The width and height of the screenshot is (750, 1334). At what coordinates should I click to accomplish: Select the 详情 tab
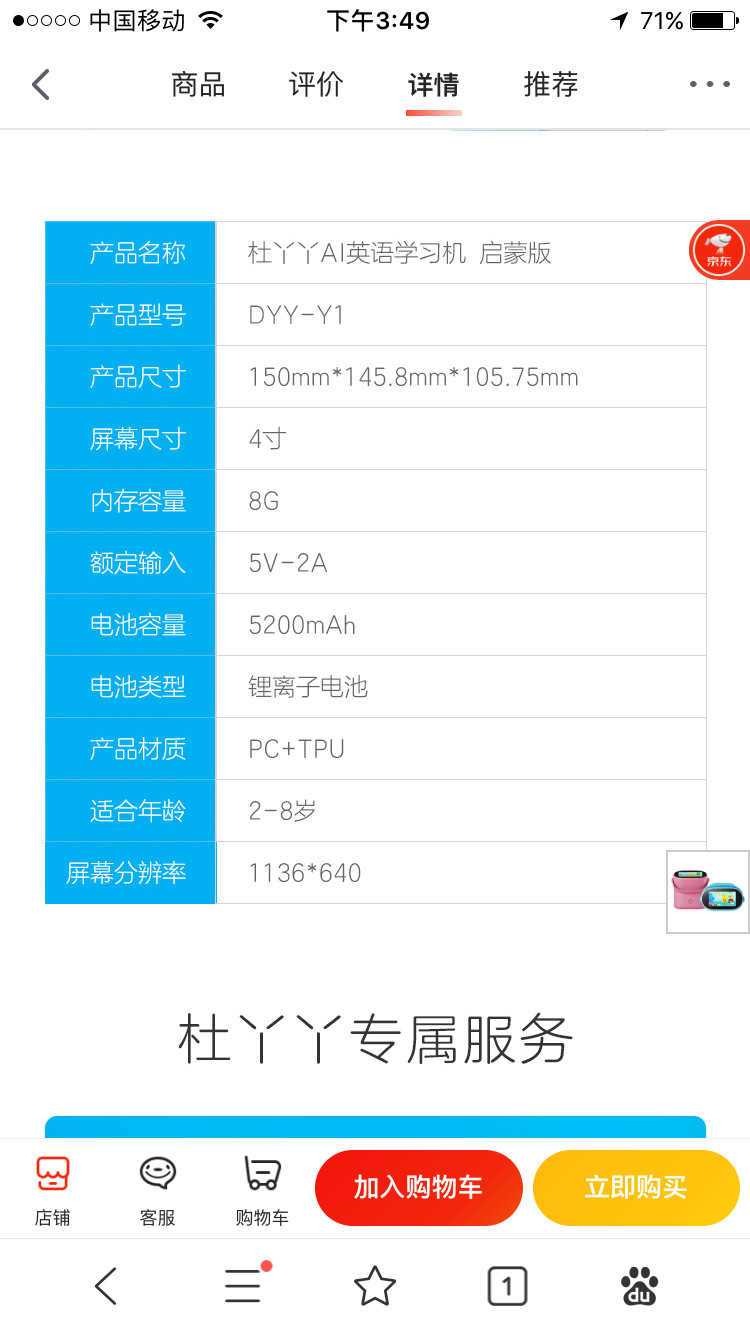click(434, 85)
